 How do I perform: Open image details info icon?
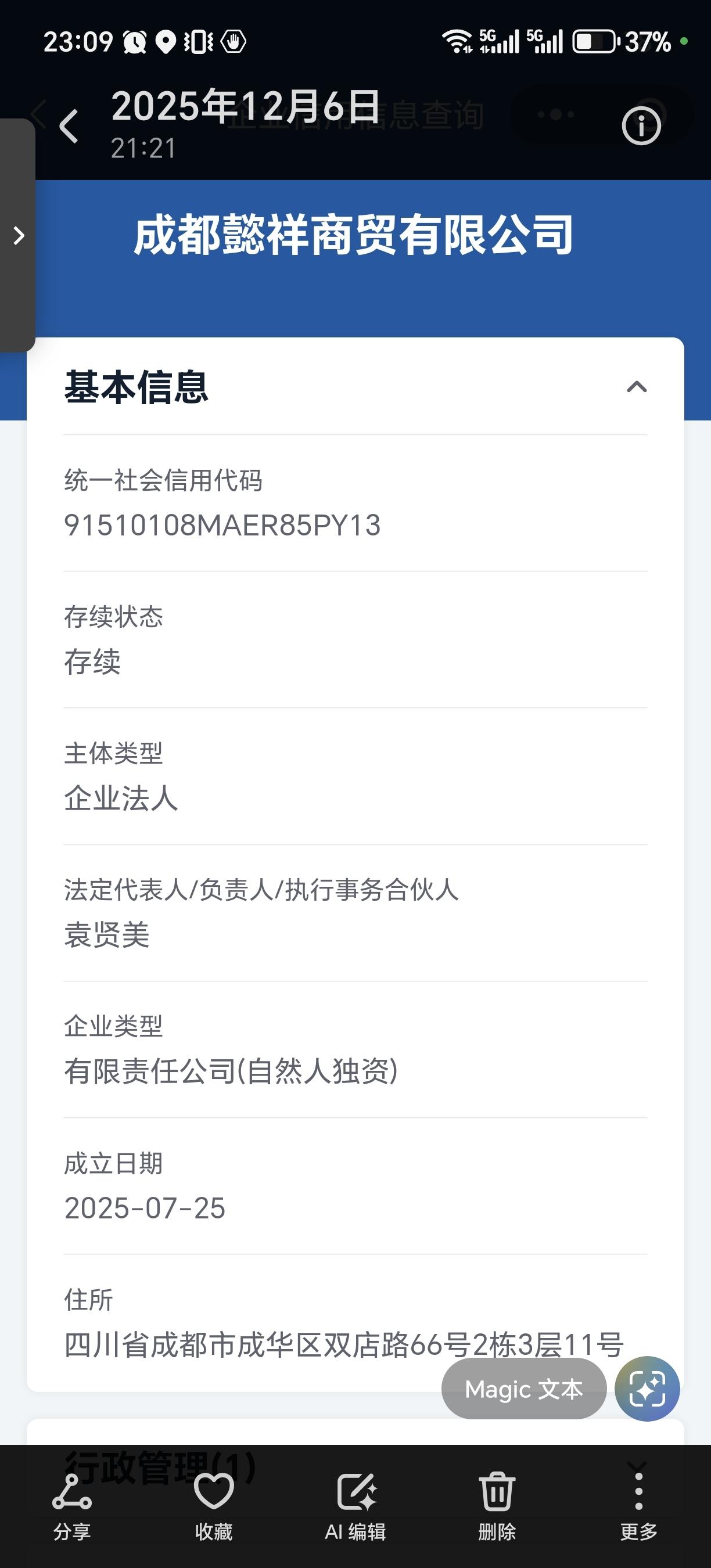(640, 126)
